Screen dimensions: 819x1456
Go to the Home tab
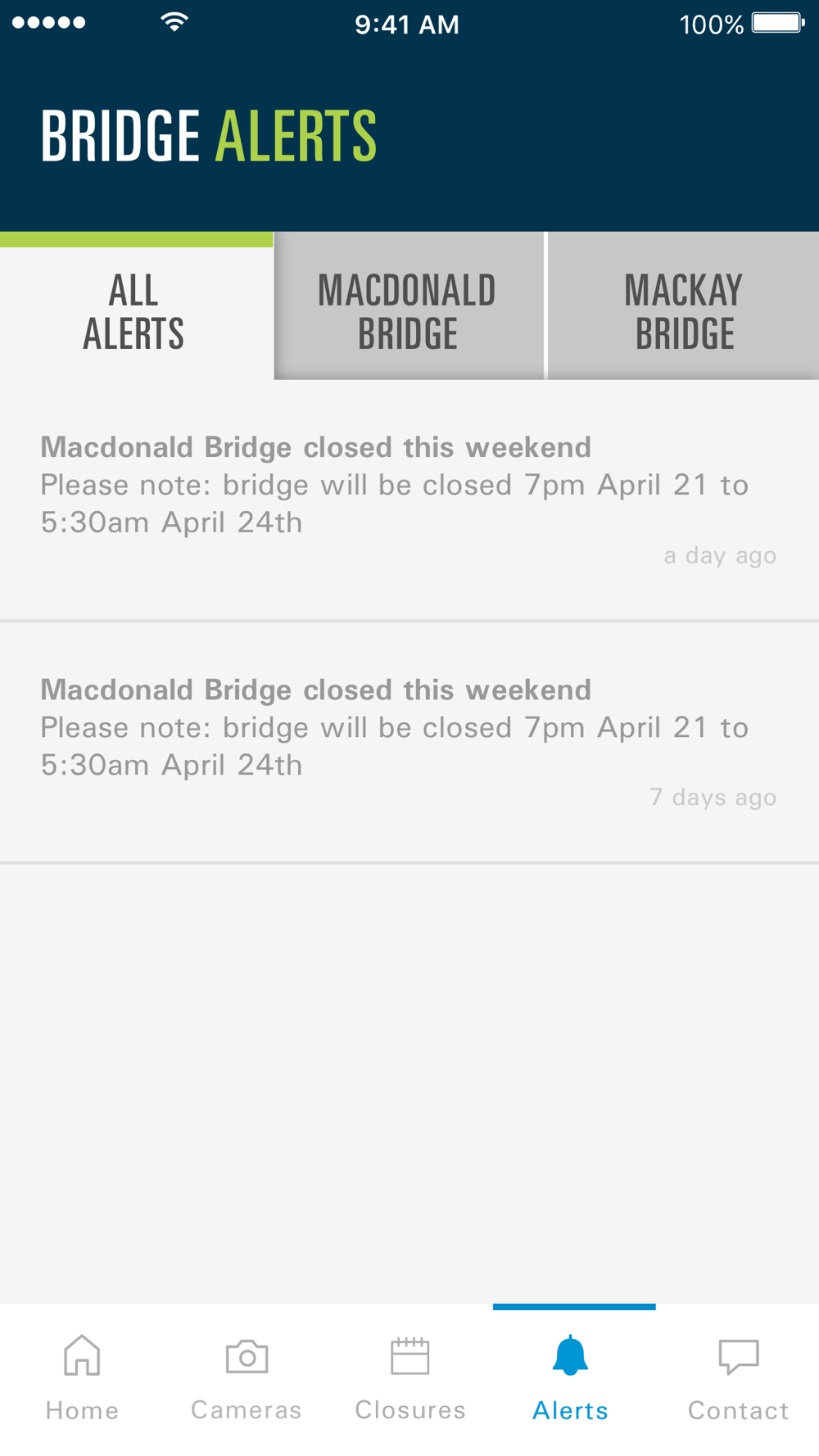click(82, 1377)
